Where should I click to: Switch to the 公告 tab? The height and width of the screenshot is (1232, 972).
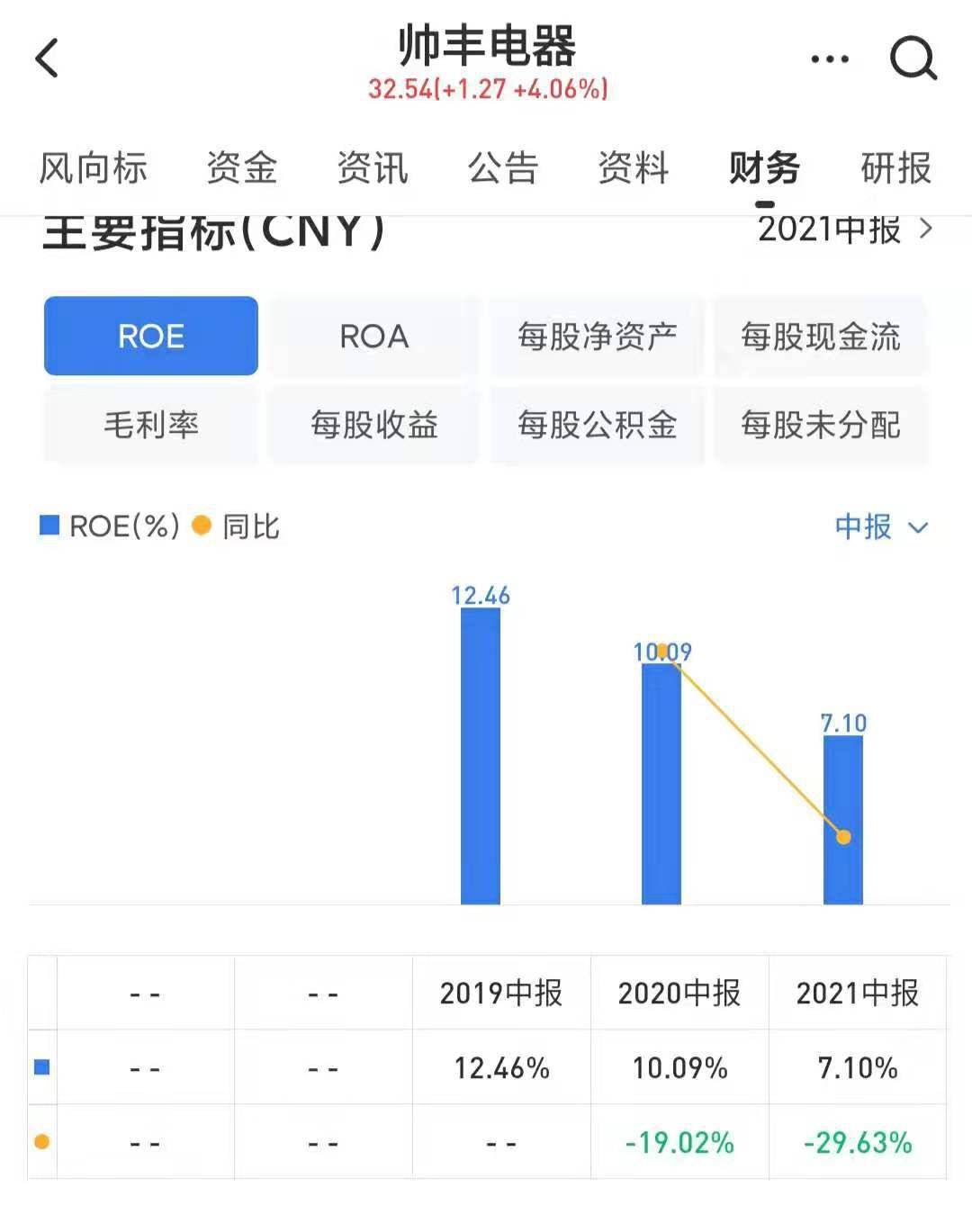pyautogui.click(x=502, y=168)
